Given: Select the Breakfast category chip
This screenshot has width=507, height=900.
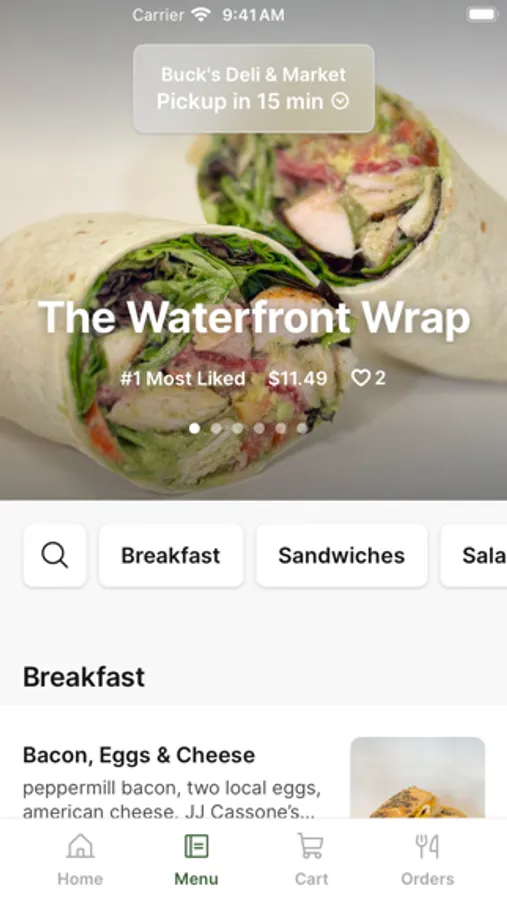Looking at the screenshot, I should tap(171, 556).
